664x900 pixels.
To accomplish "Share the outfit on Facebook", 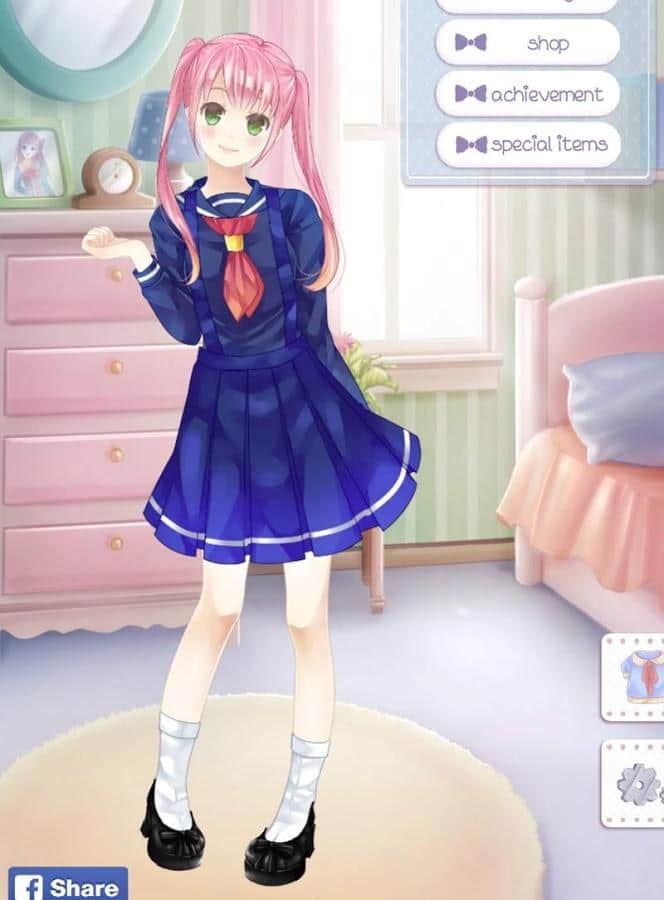I will 68,885.
